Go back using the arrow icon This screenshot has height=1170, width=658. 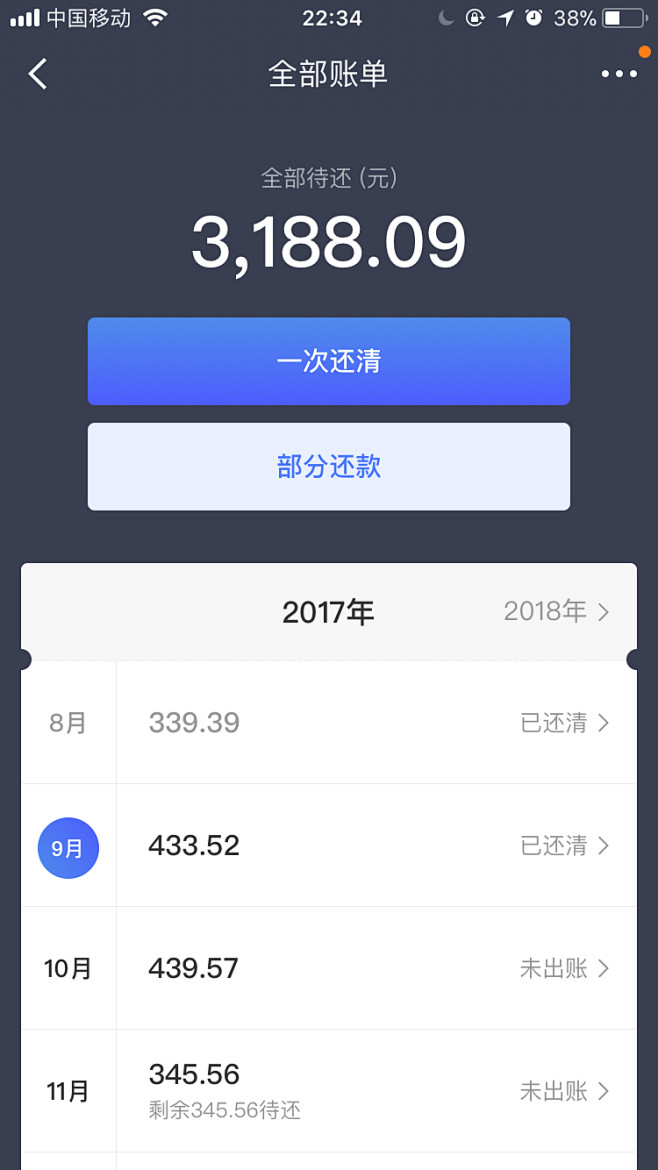38,74
